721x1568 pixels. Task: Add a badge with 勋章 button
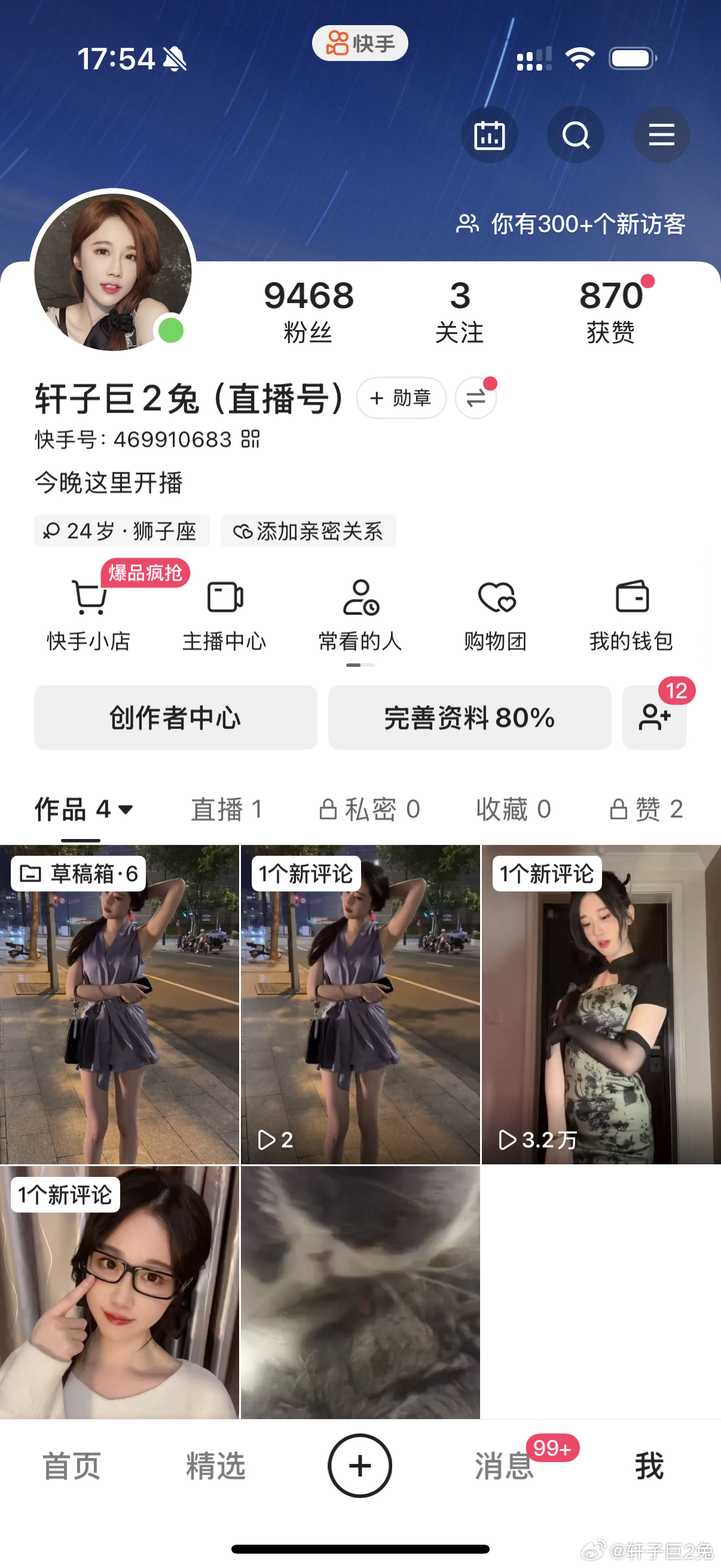click(401, 398)
